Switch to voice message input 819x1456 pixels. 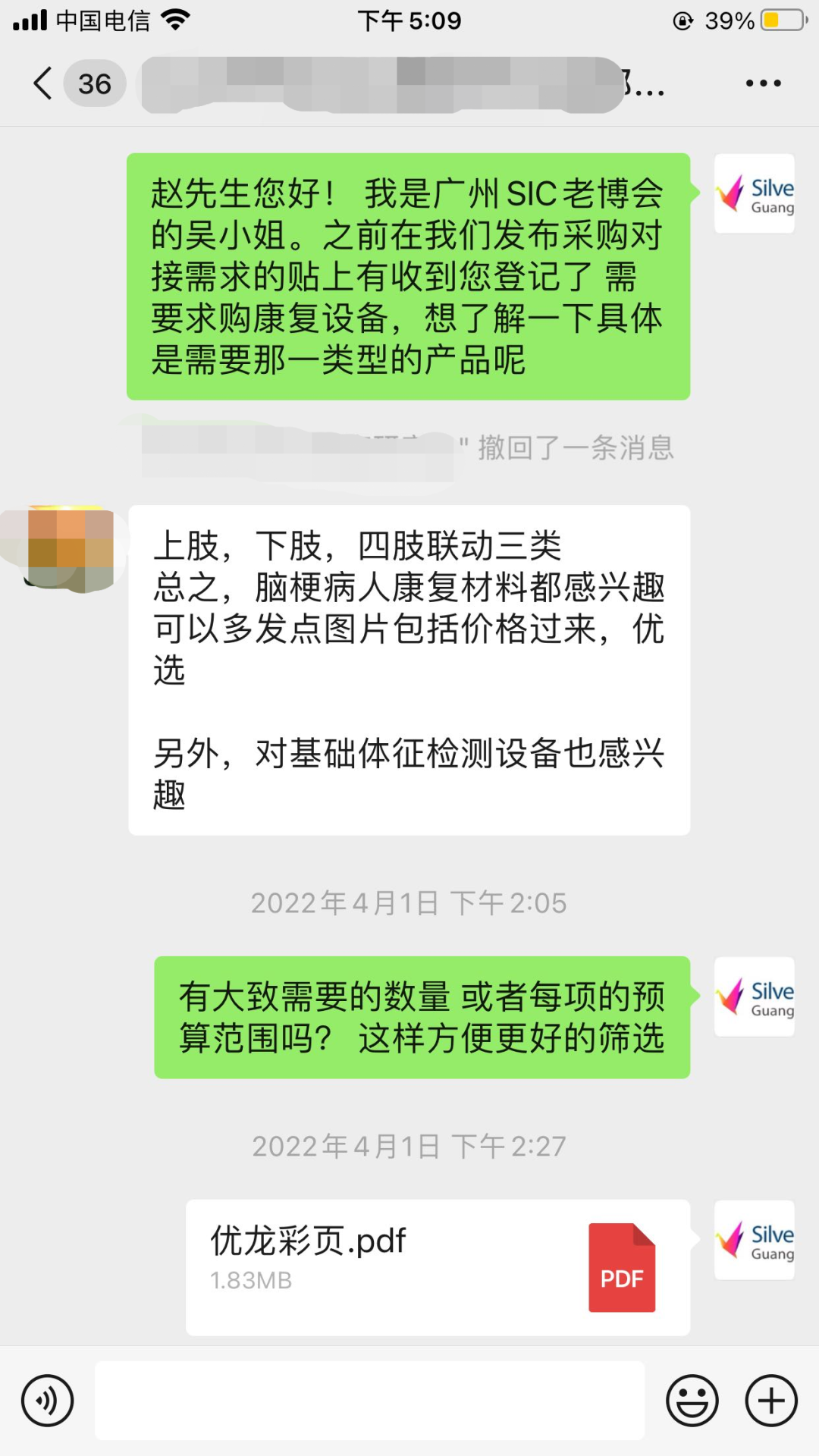point(48,1401)
